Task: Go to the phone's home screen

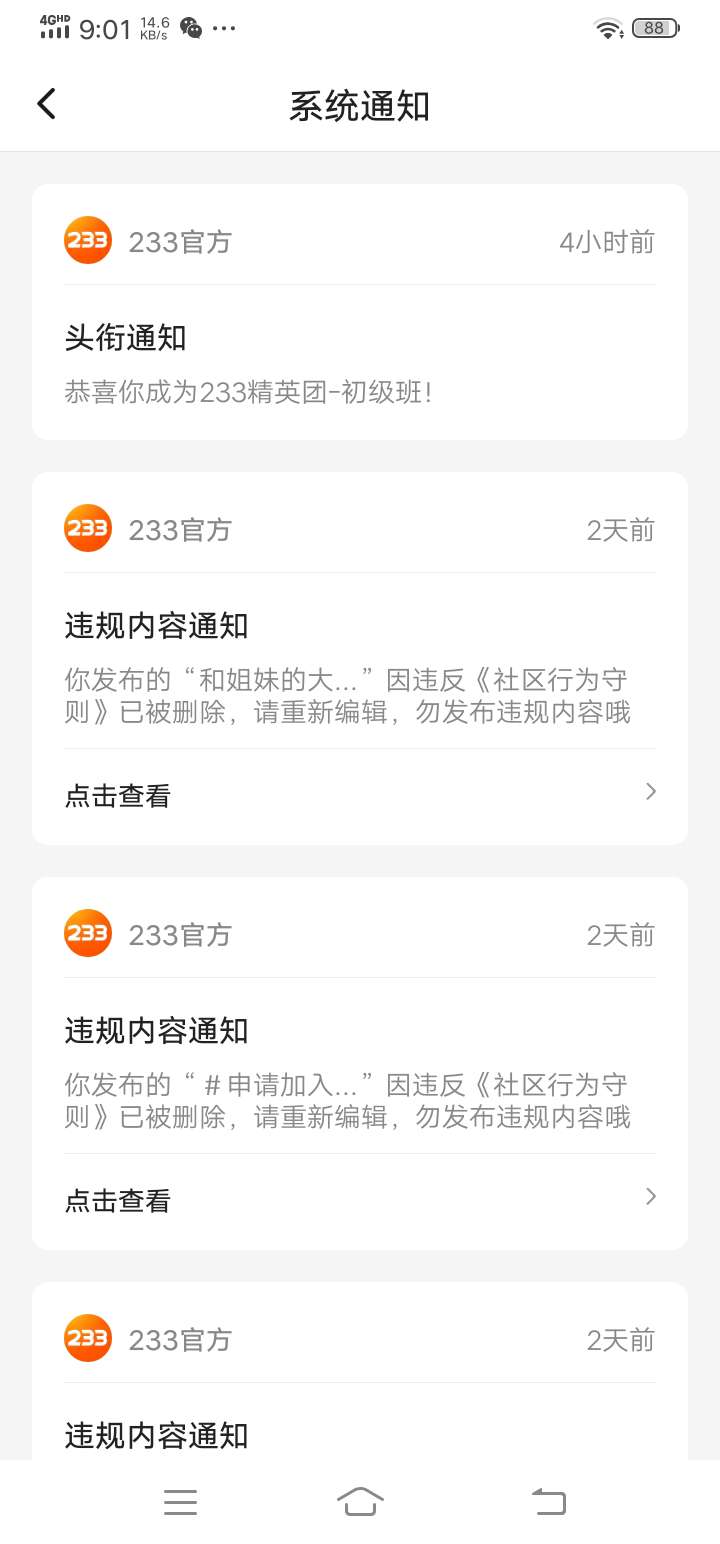Action: [360, 1502]
